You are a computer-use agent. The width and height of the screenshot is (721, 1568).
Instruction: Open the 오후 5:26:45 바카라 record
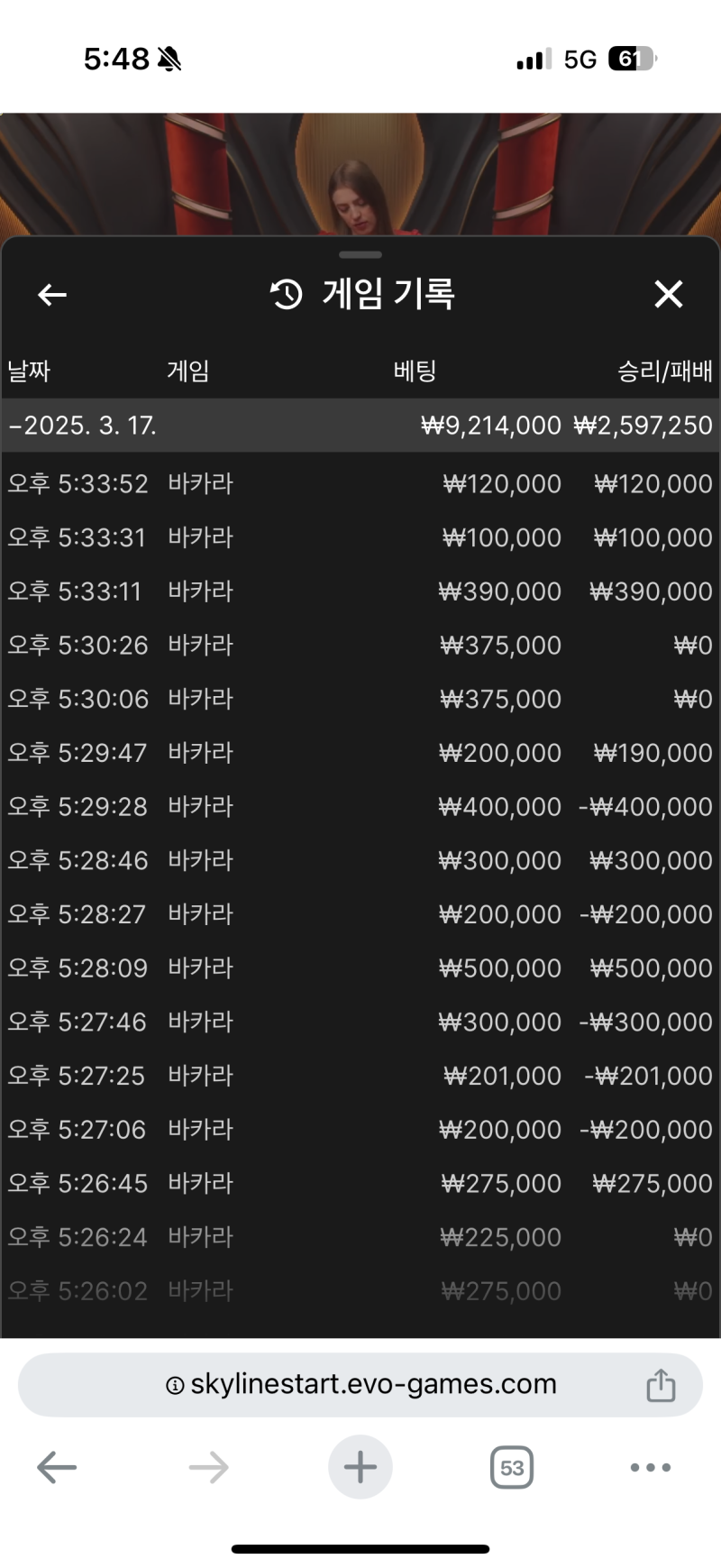tap(360, 1183)
